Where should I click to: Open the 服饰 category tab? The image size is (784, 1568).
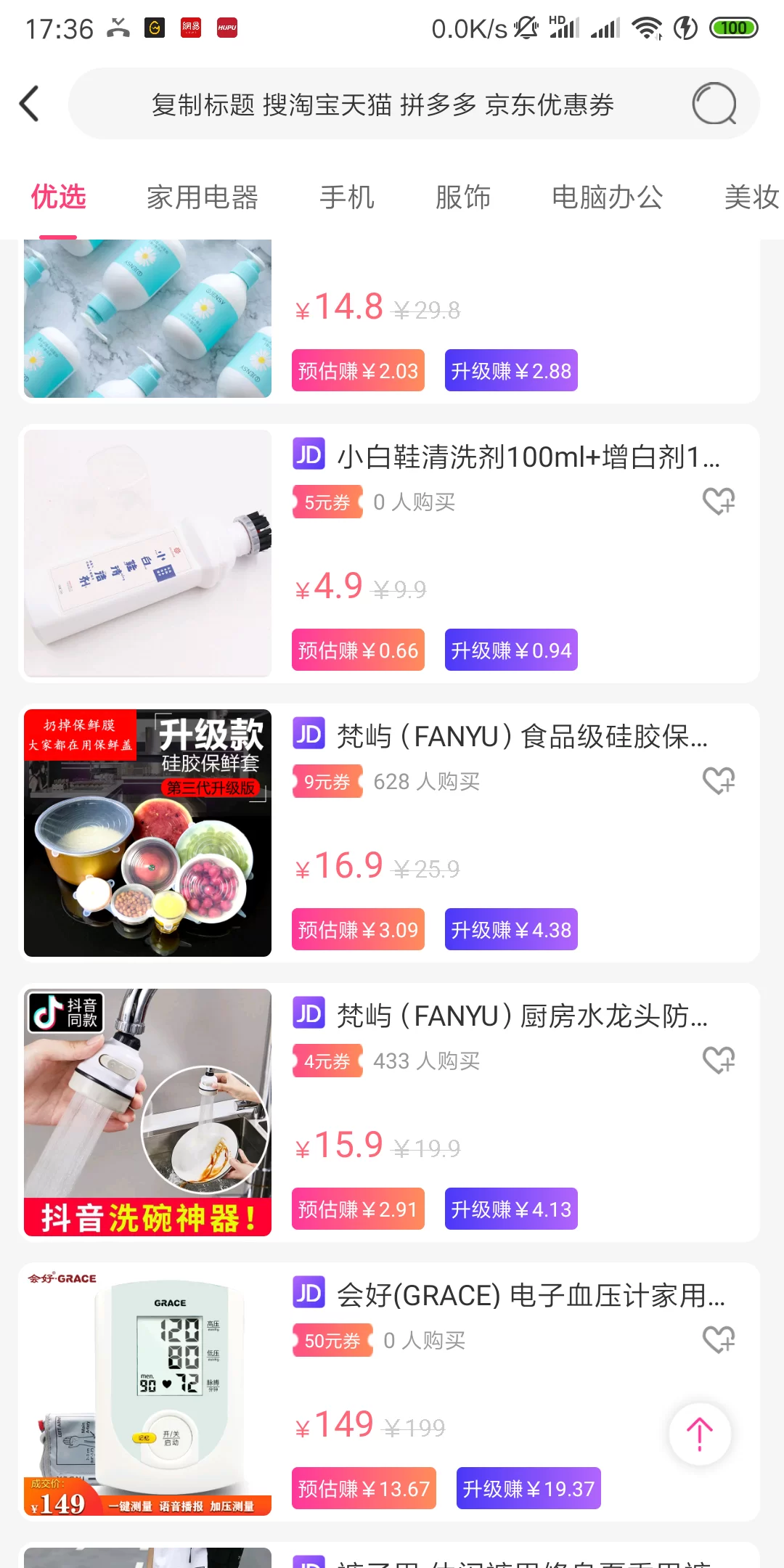click(x=463, y=197)
